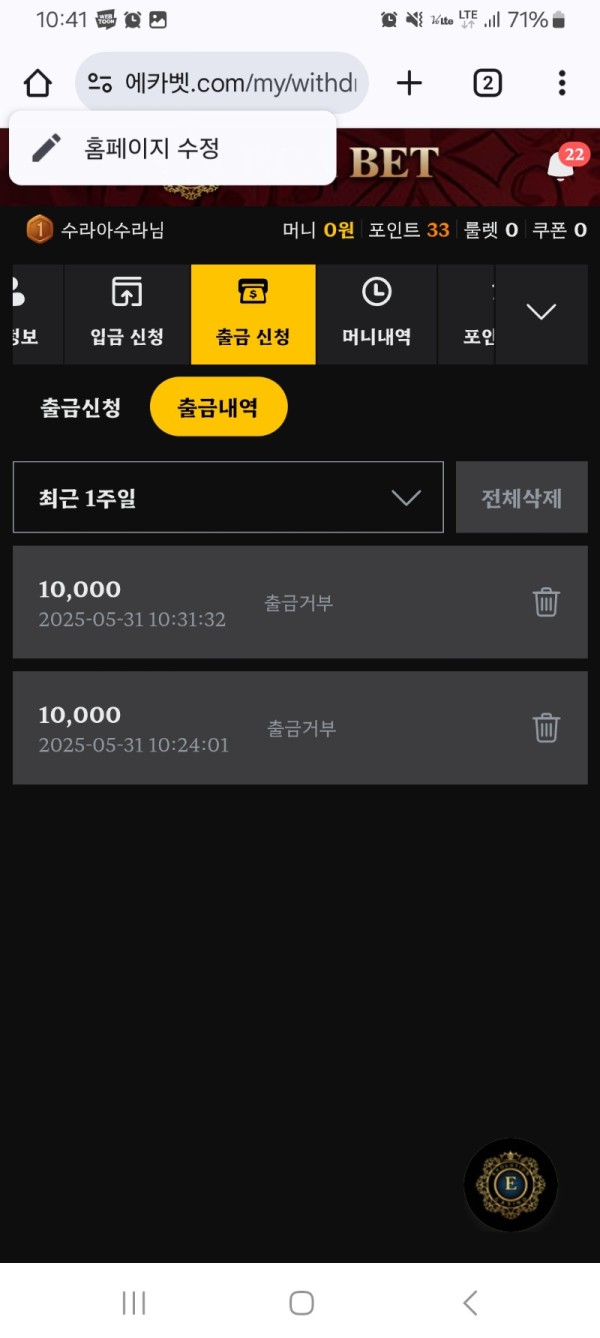This screenshot has width=600, height=1338.
Task: Go to the browser home page
Action: click(x=38, y=83)
